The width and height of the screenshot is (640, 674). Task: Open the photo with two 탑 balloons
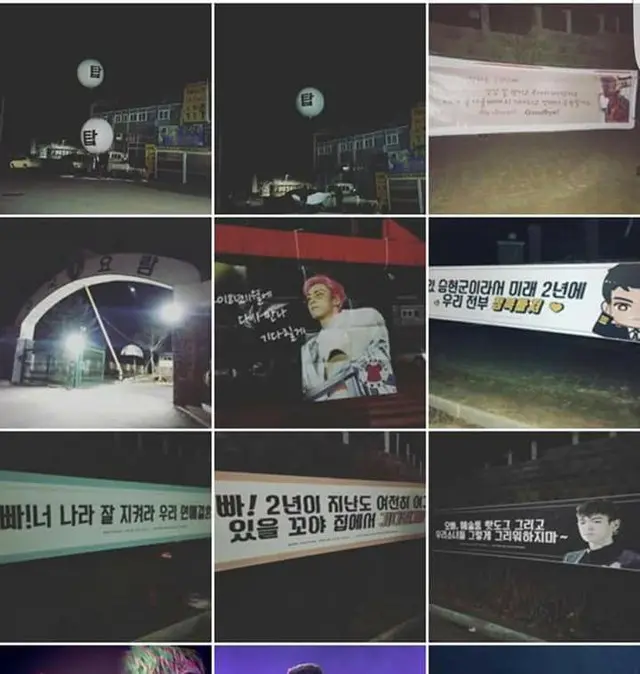click(x=105, y=108)
